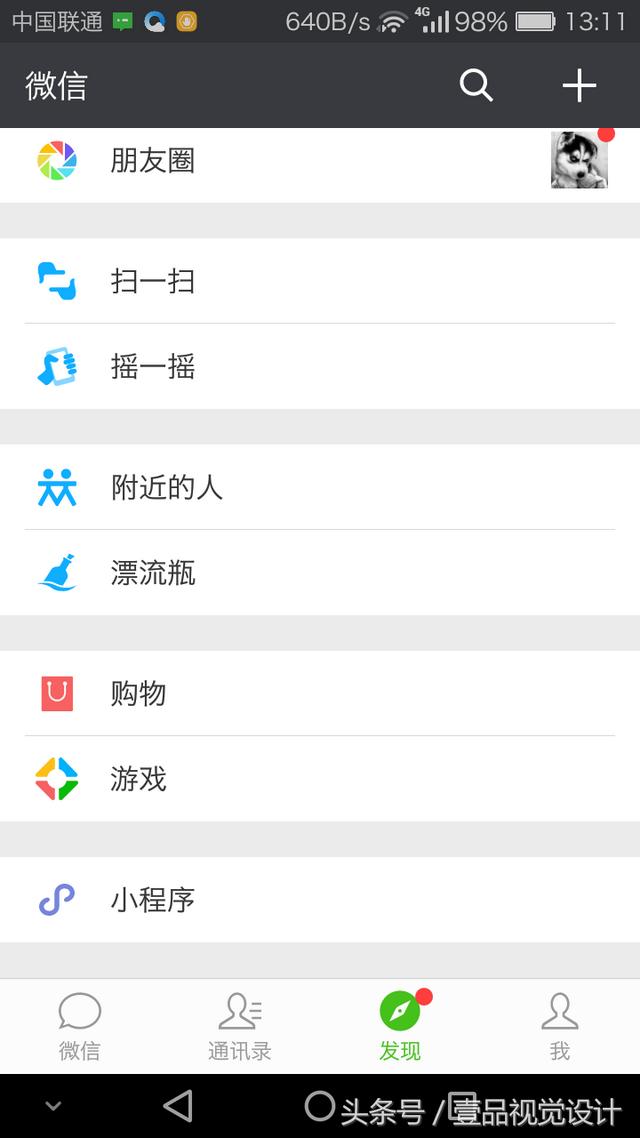Switch to the 我 profile tab
The width and height of the screenshot is (640, 1138).
coord(560,1027)
